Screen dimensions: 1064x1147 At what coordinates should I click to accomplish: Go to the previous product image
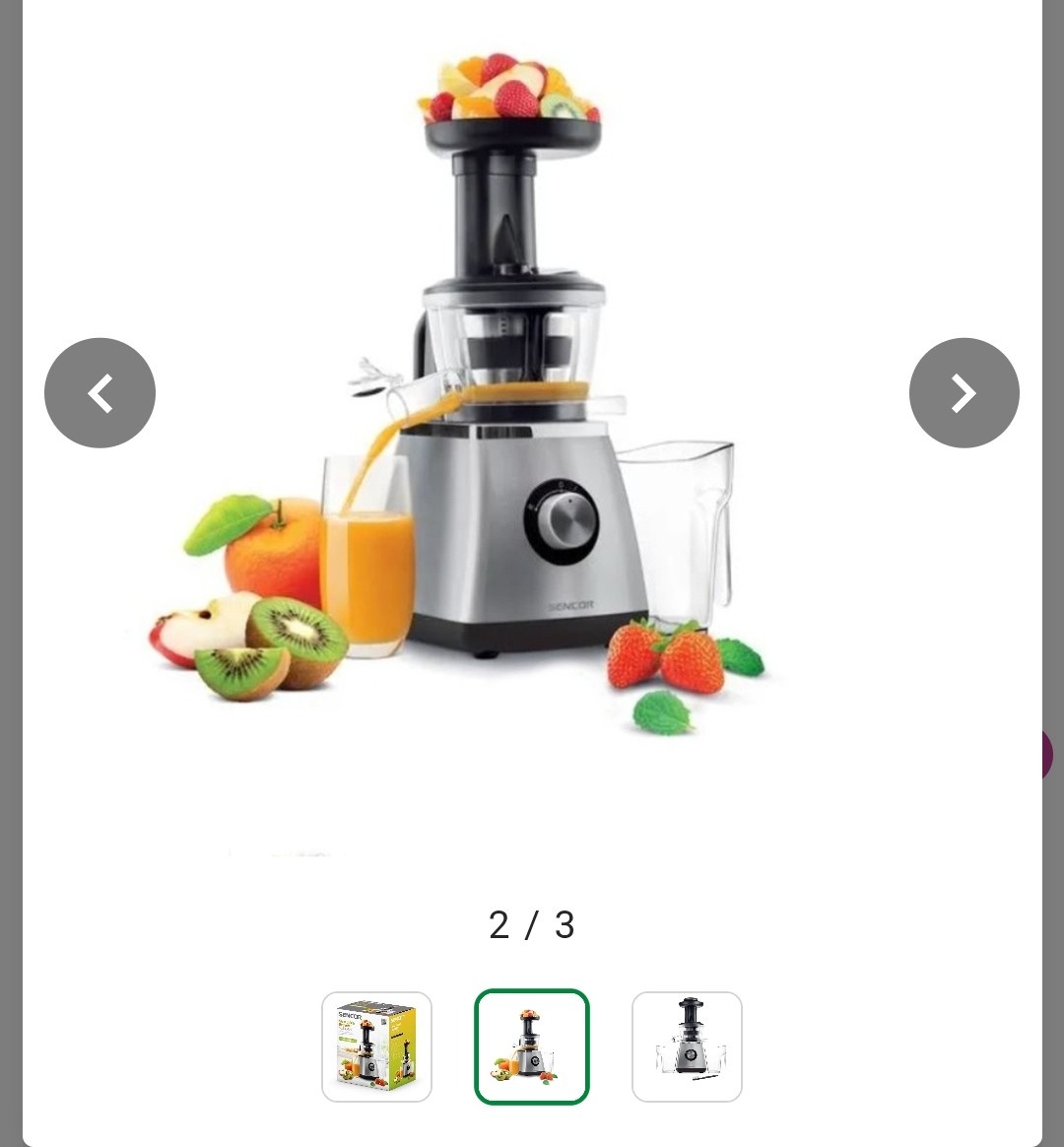tap(100, 393)
